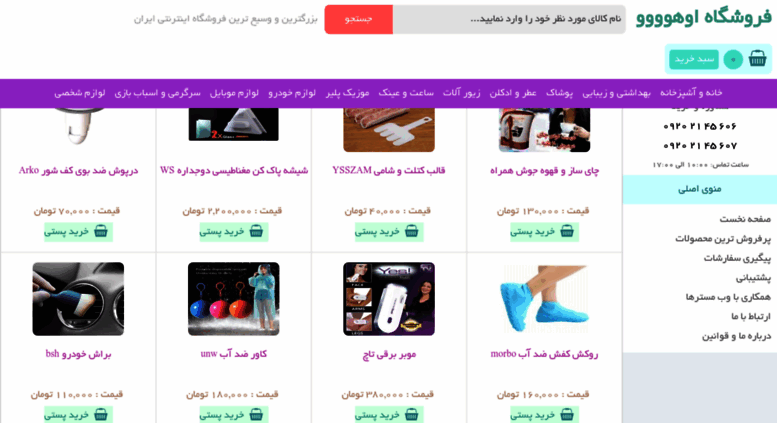Open بهداشتی و زیبایی category
Image resolution: width=777 pixels, height=423 pixels.
616,93
